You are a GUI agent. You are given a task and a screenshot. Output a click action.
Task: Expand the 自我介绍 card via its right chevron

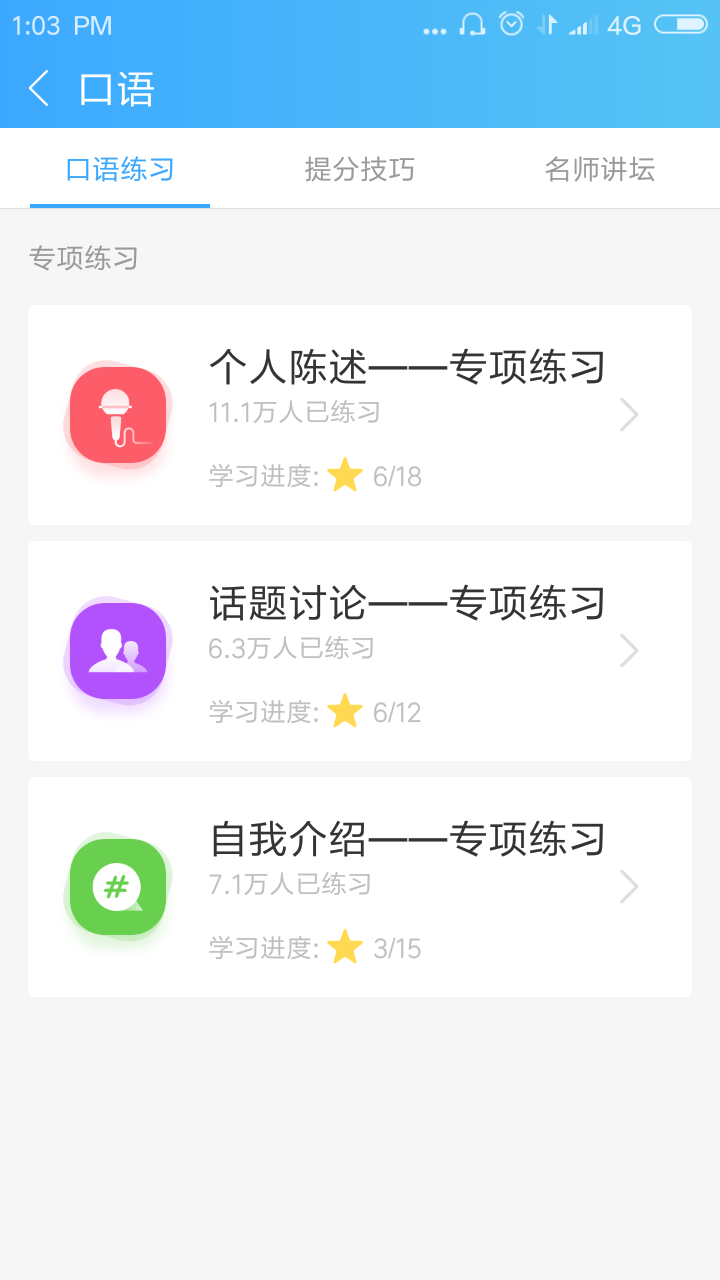point(630,886)
